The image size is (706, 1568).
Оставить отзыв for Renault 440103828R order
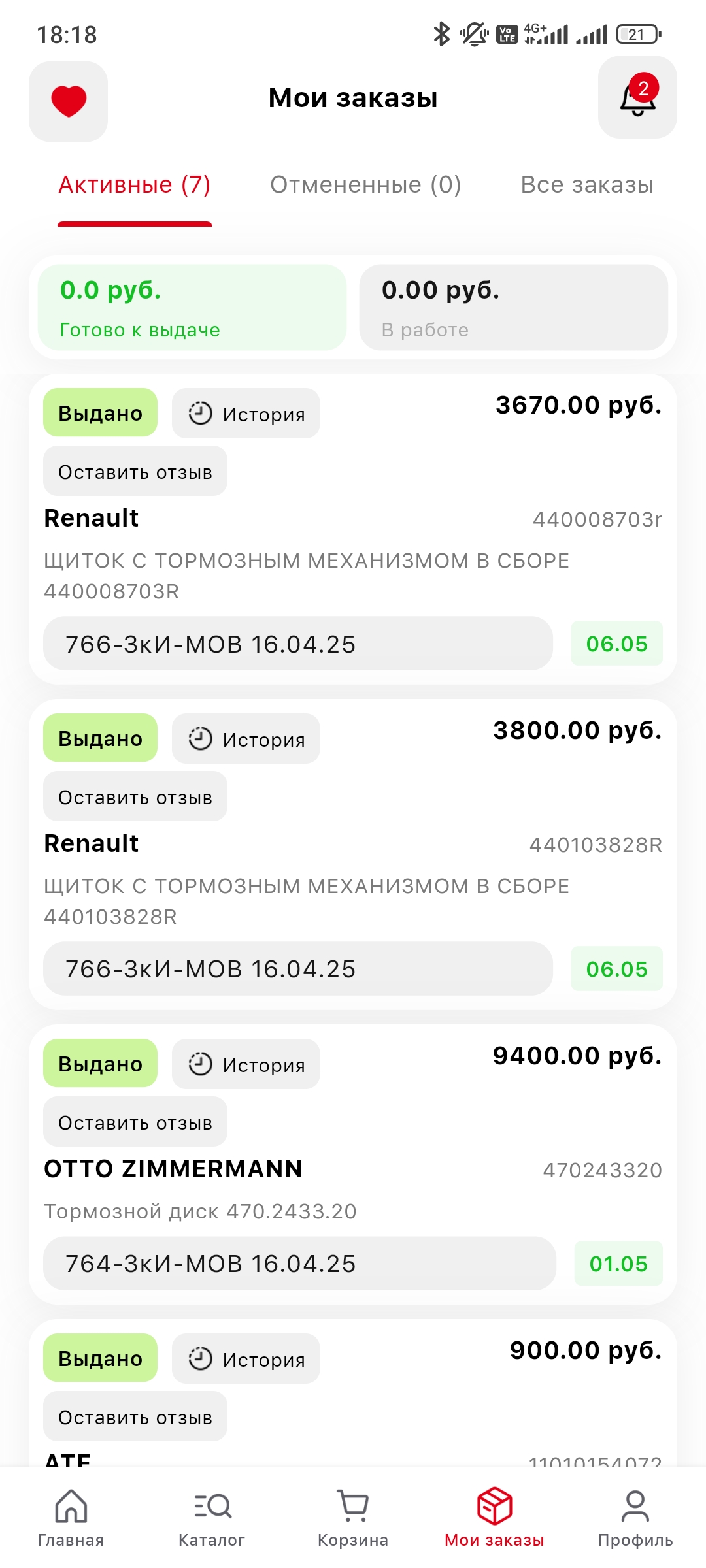click(x=135, y=796)
